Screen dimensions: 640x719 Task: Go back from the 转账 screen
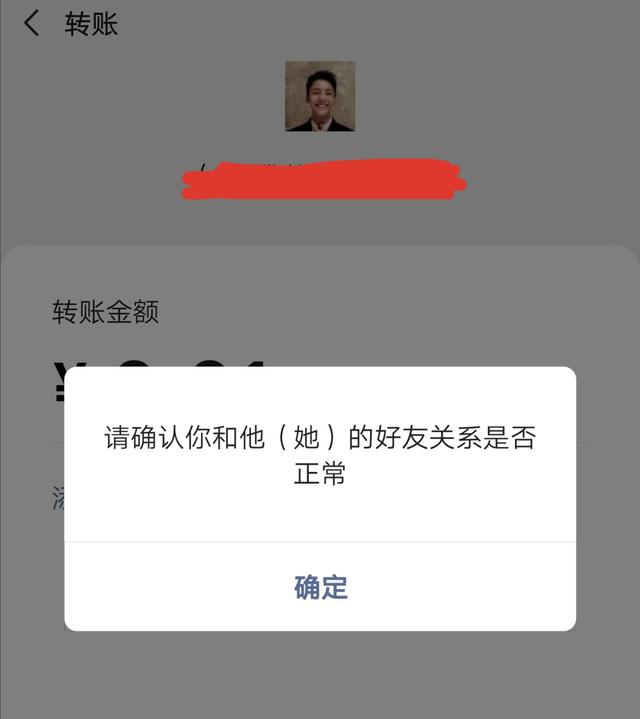point(31,24)
